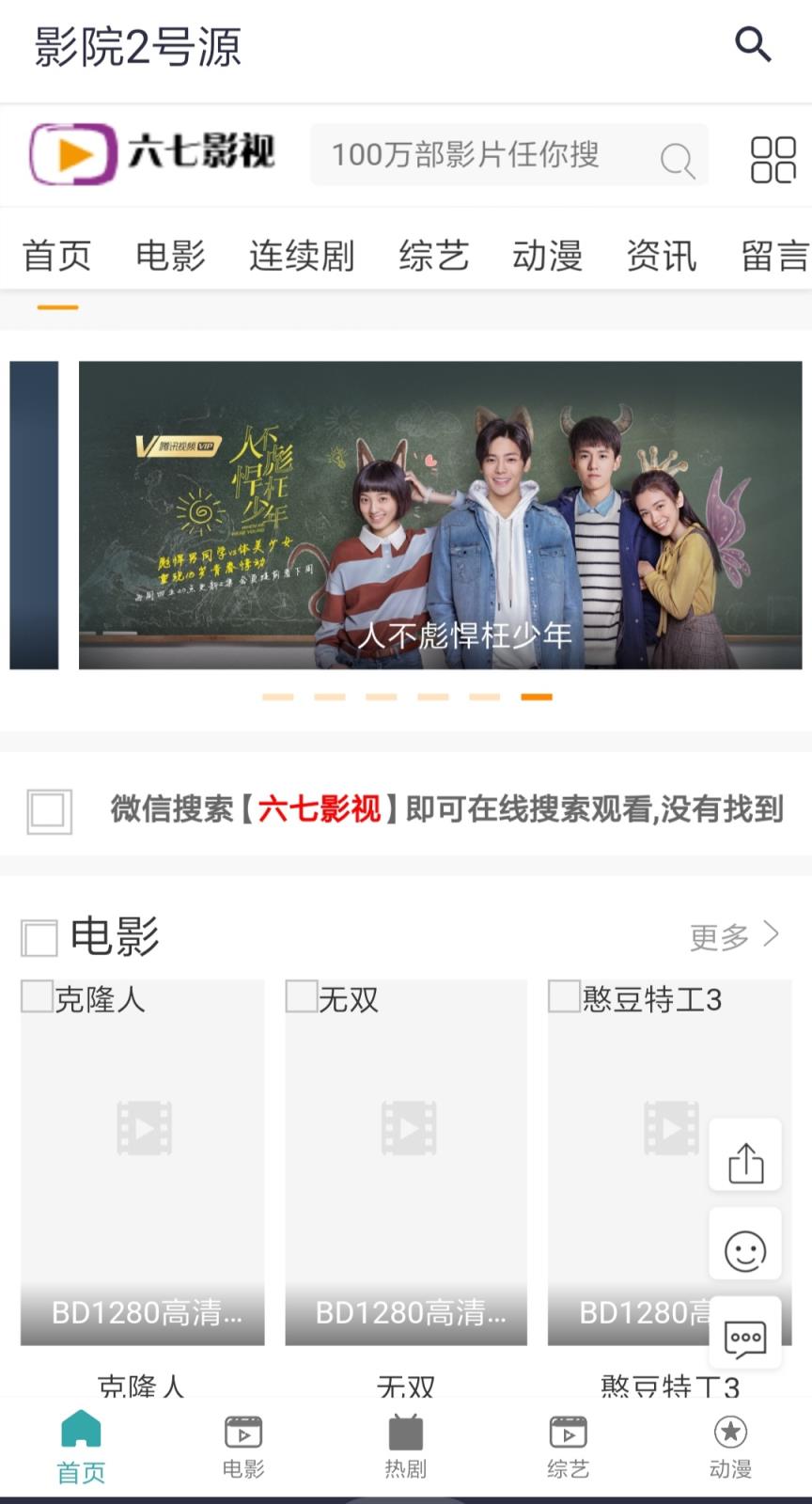Image resolution: width=812 pixels, height=1504 pixels.
Task: Go to the 资讯 top tab
Action: (662, 256)
